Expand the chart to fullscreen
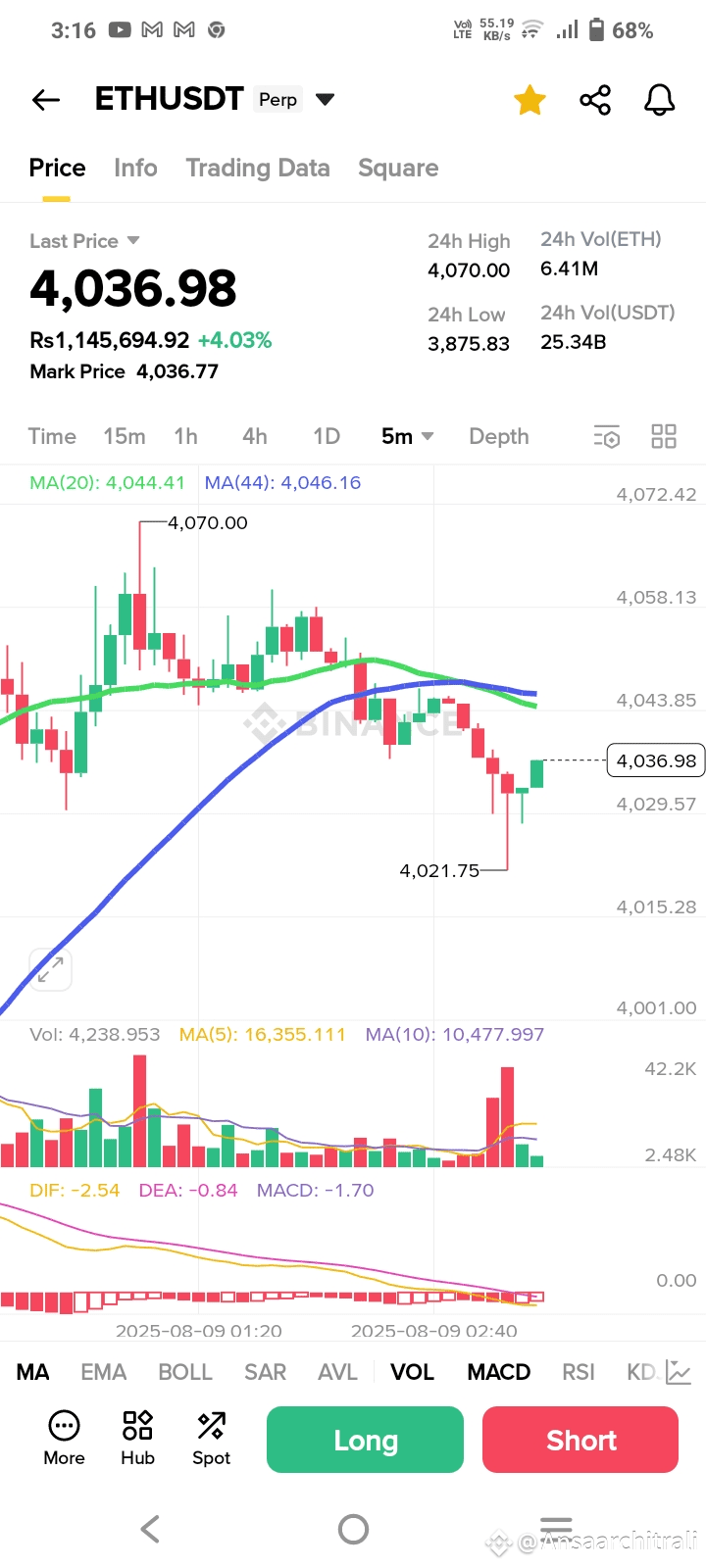The width and height of the screenshot is (706, 1568). (50, 969)
